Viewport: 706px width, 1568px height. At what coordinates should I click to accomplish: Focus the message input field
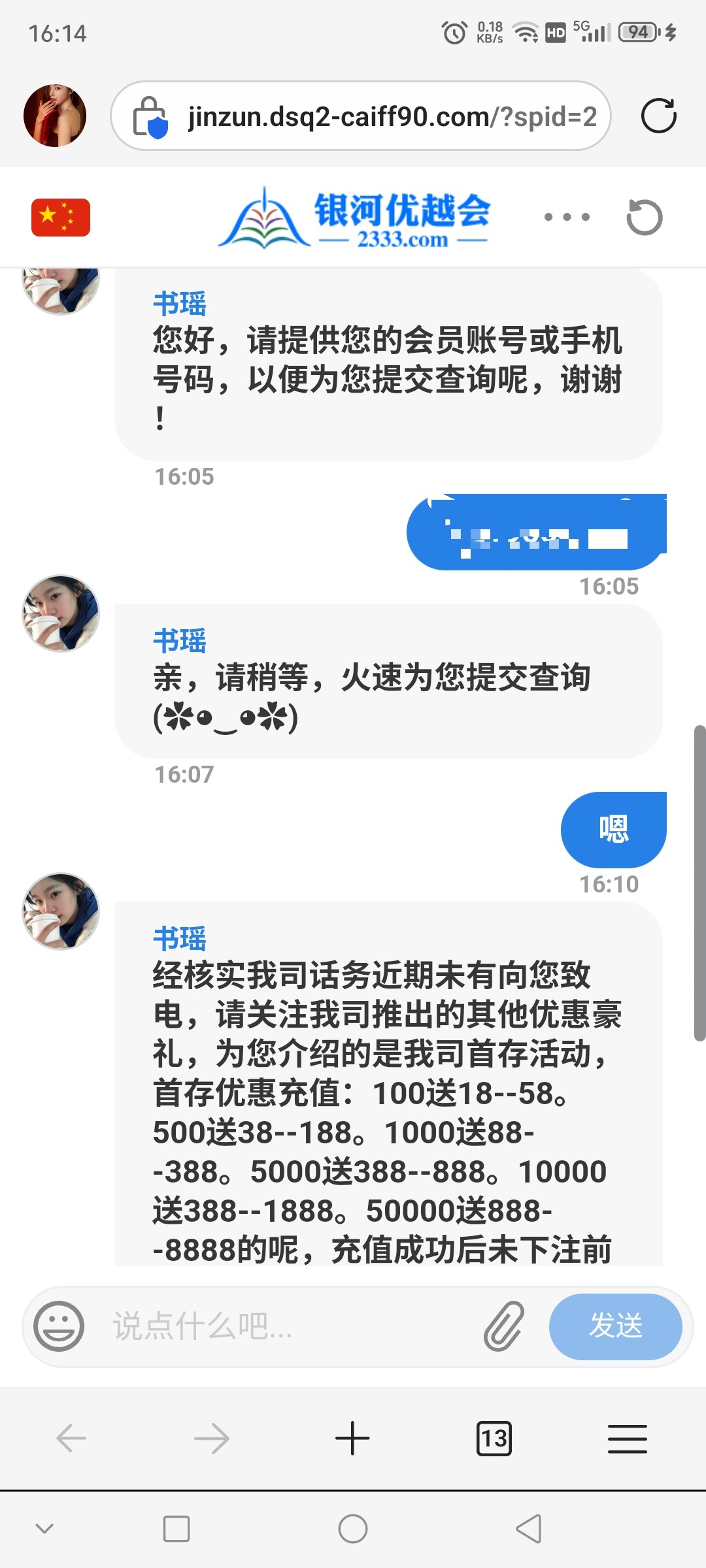tap(288, 1326)
